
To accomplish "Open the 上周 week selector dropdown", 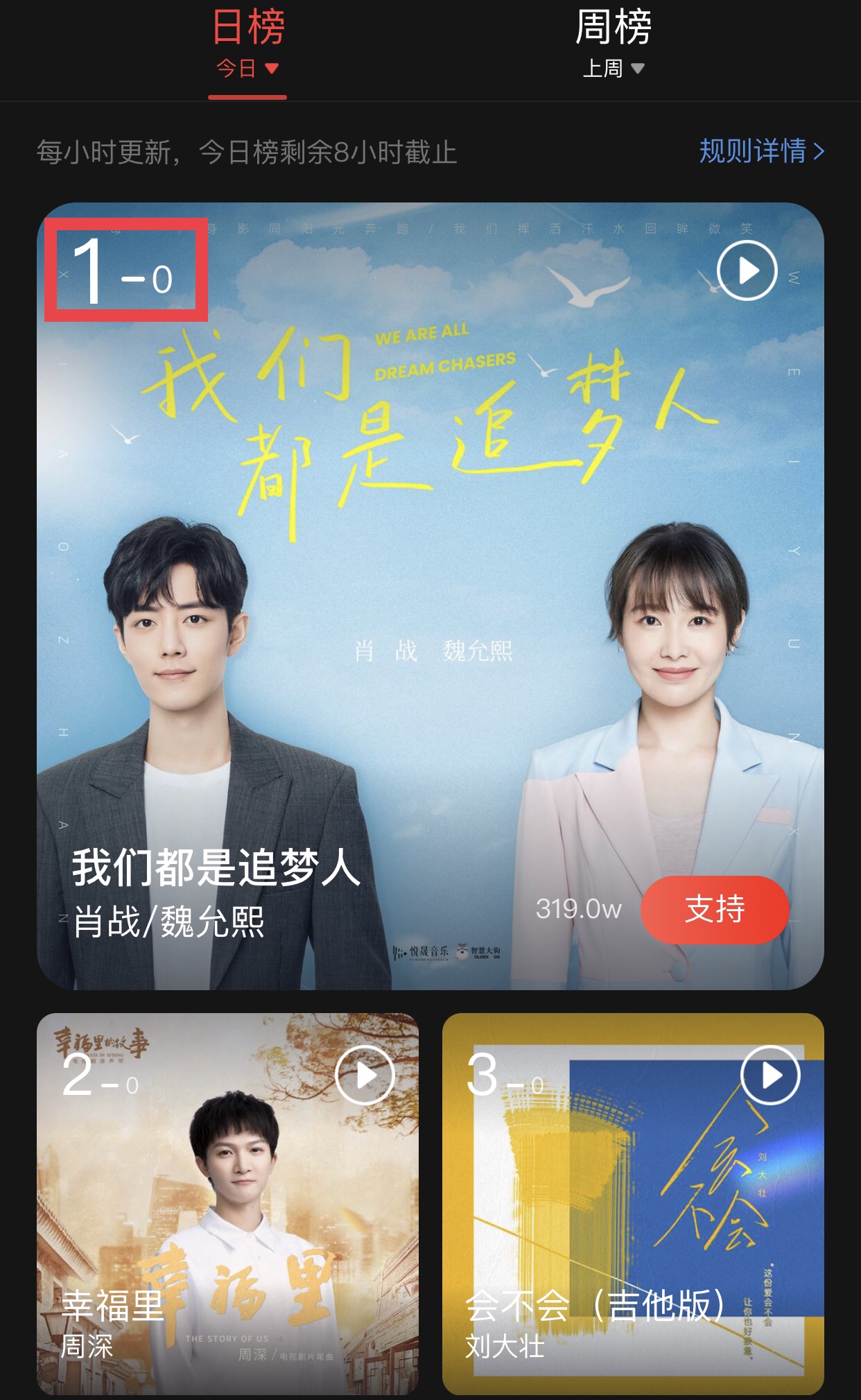I will click(x=614, y=69).
